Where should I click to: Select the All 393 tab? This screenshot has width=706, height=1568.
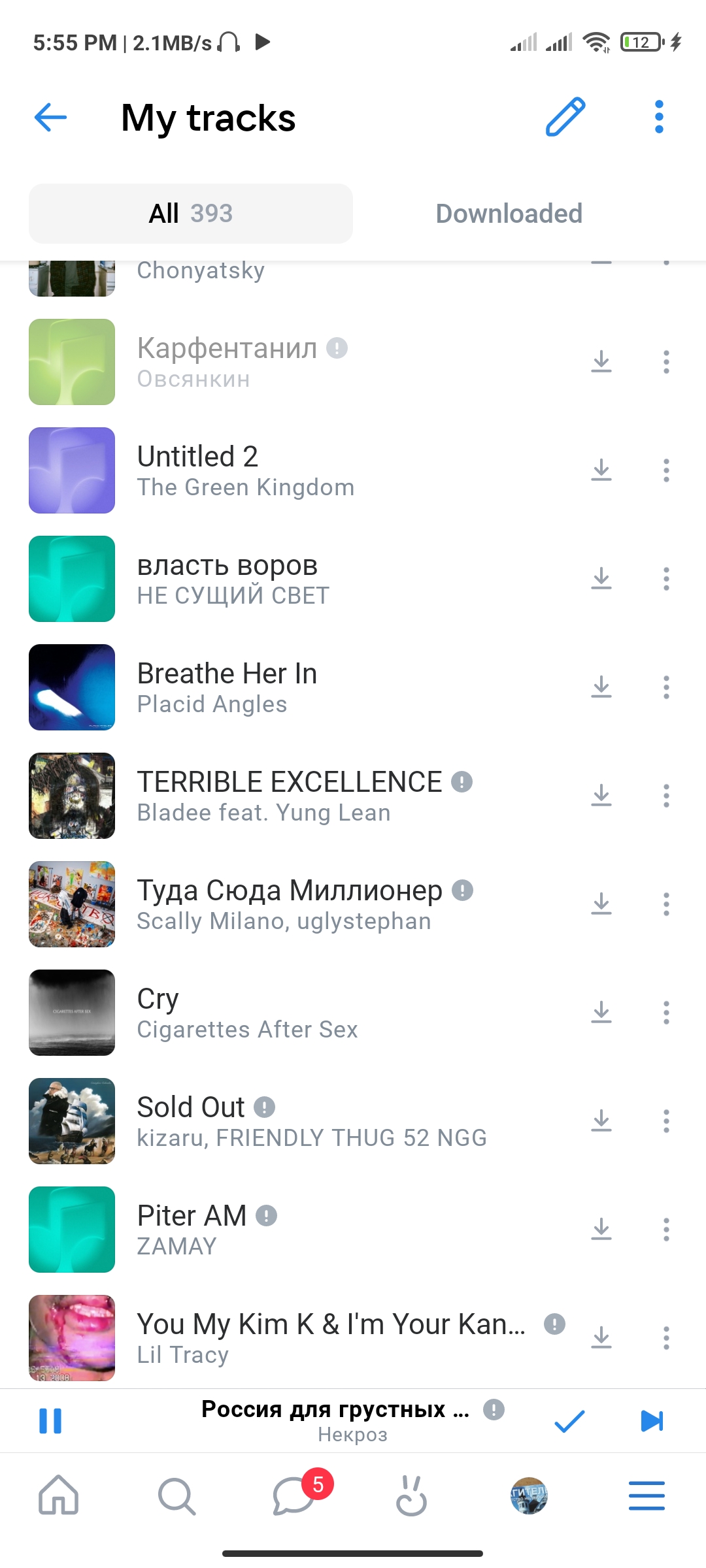[191, 214]
